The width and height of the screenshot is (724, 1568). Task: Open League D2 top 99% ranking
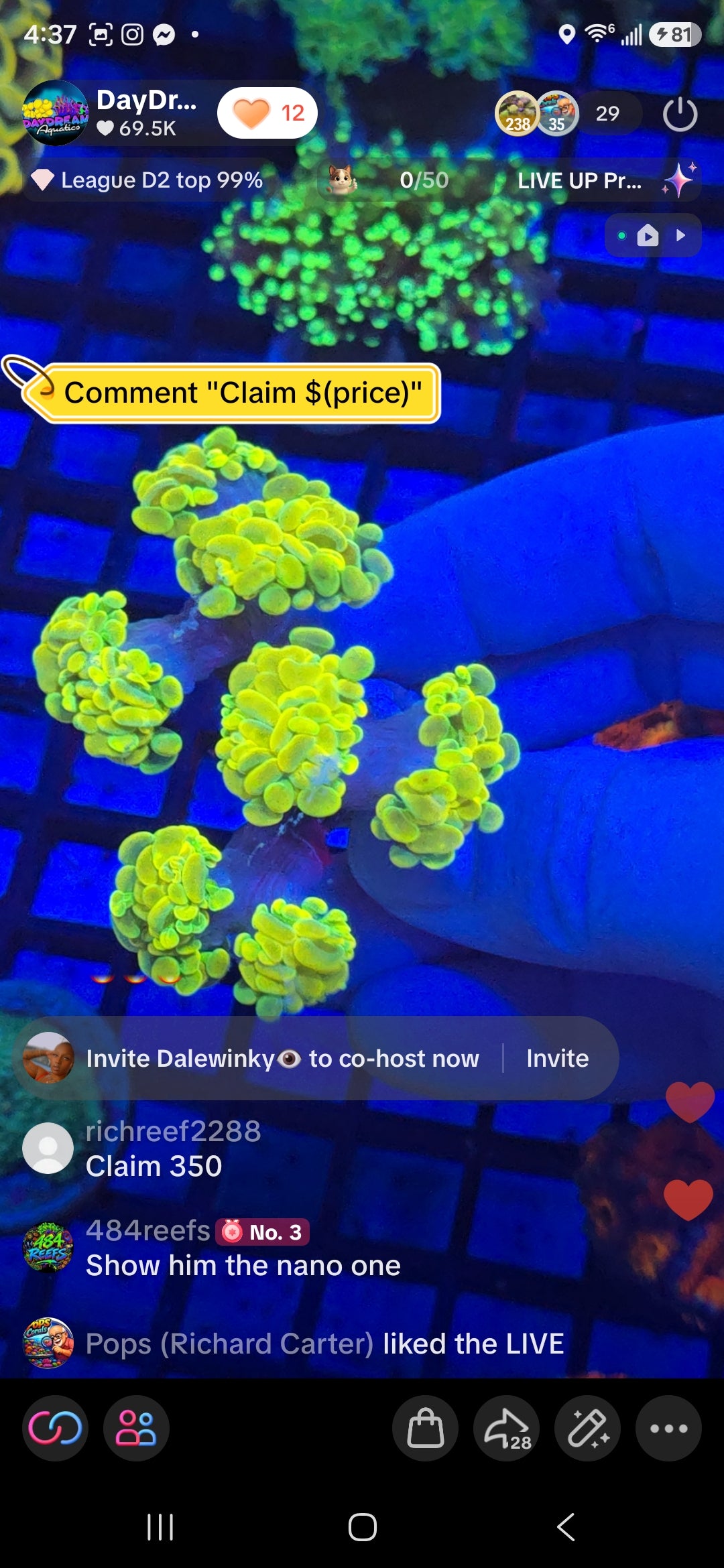(x=149, y=180)
